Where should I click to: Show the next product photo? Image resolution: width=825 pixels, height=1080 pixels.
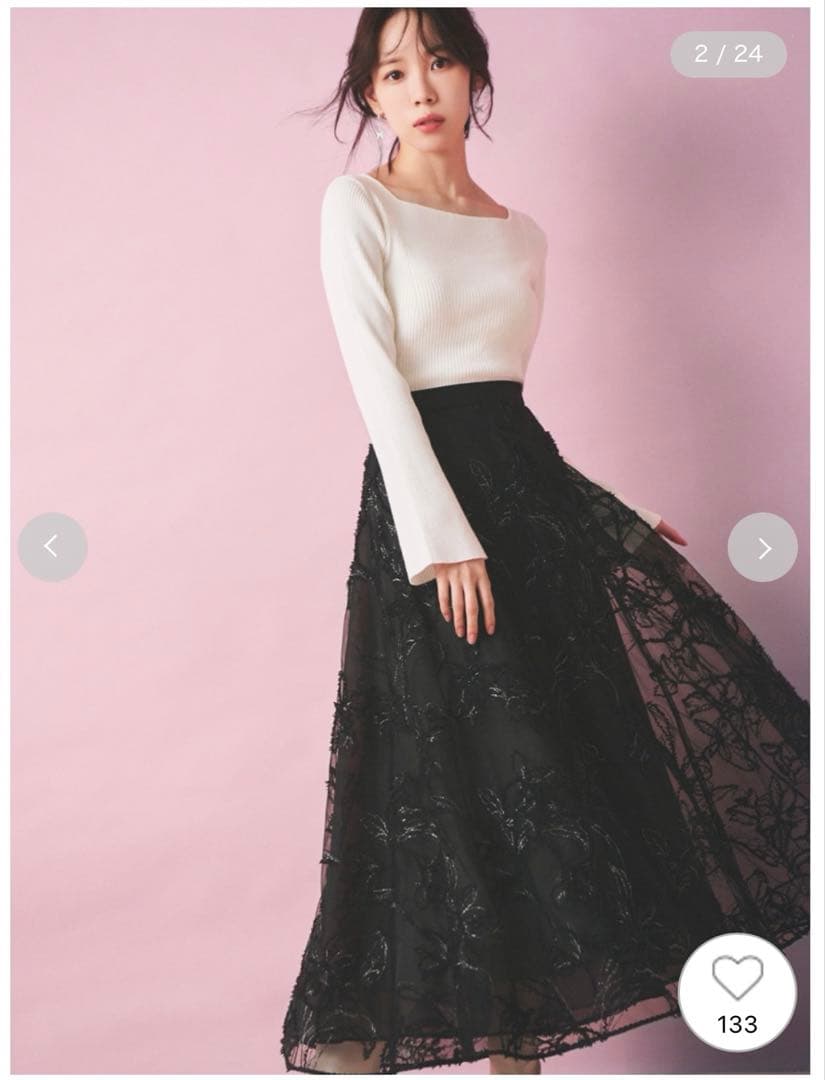763,547
